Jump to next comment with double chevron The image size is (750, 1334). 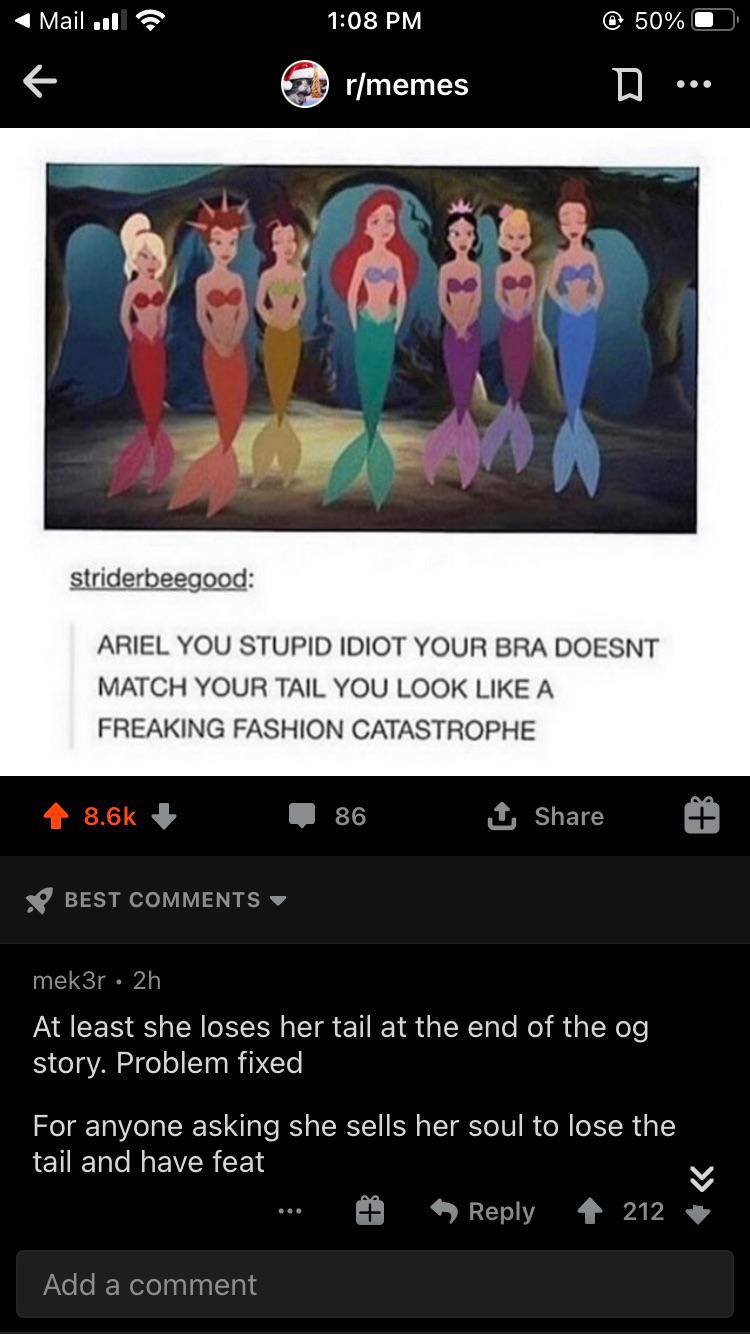pos(701,1179)
